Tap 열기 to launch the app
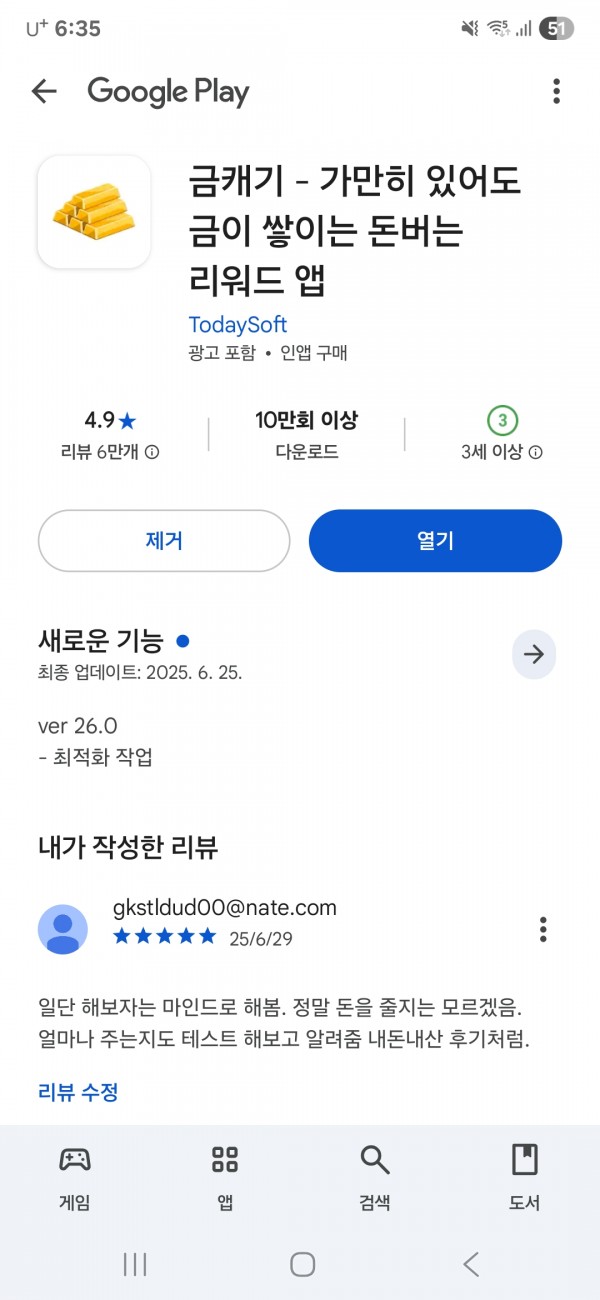The image size is (600, 1300). 435,541
